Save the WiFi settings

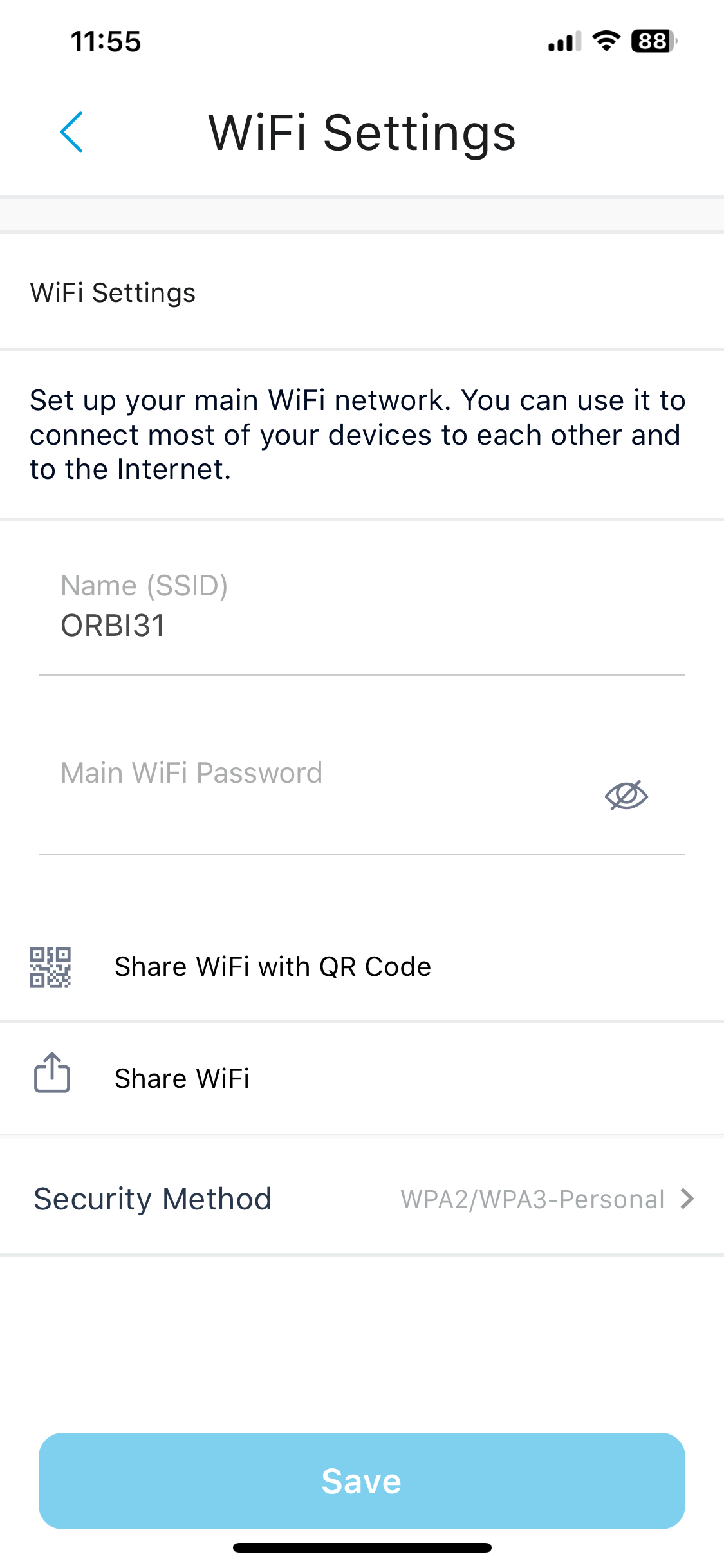362,1480
